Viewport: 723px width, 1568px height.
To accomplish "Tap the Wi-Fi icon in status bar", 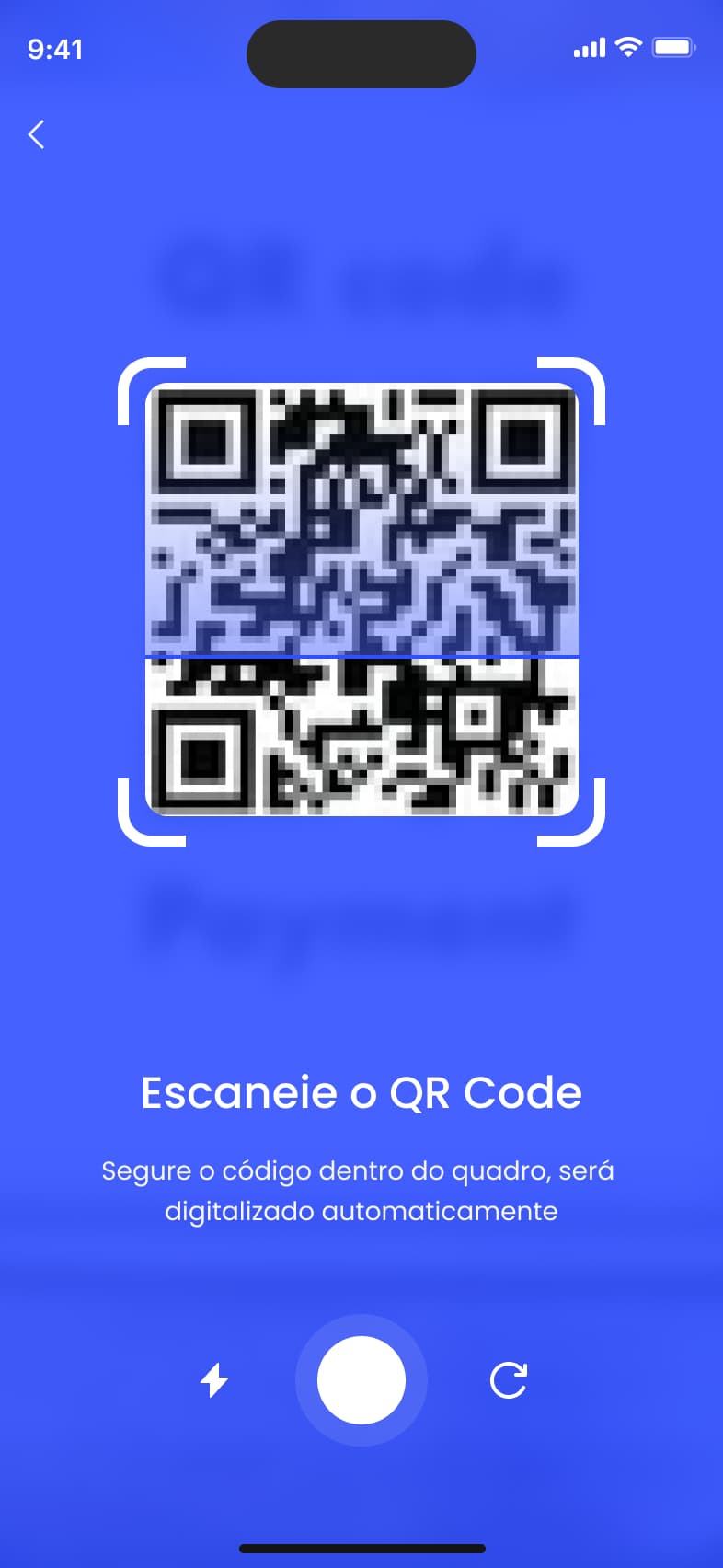I will click(x=629, y=48).
